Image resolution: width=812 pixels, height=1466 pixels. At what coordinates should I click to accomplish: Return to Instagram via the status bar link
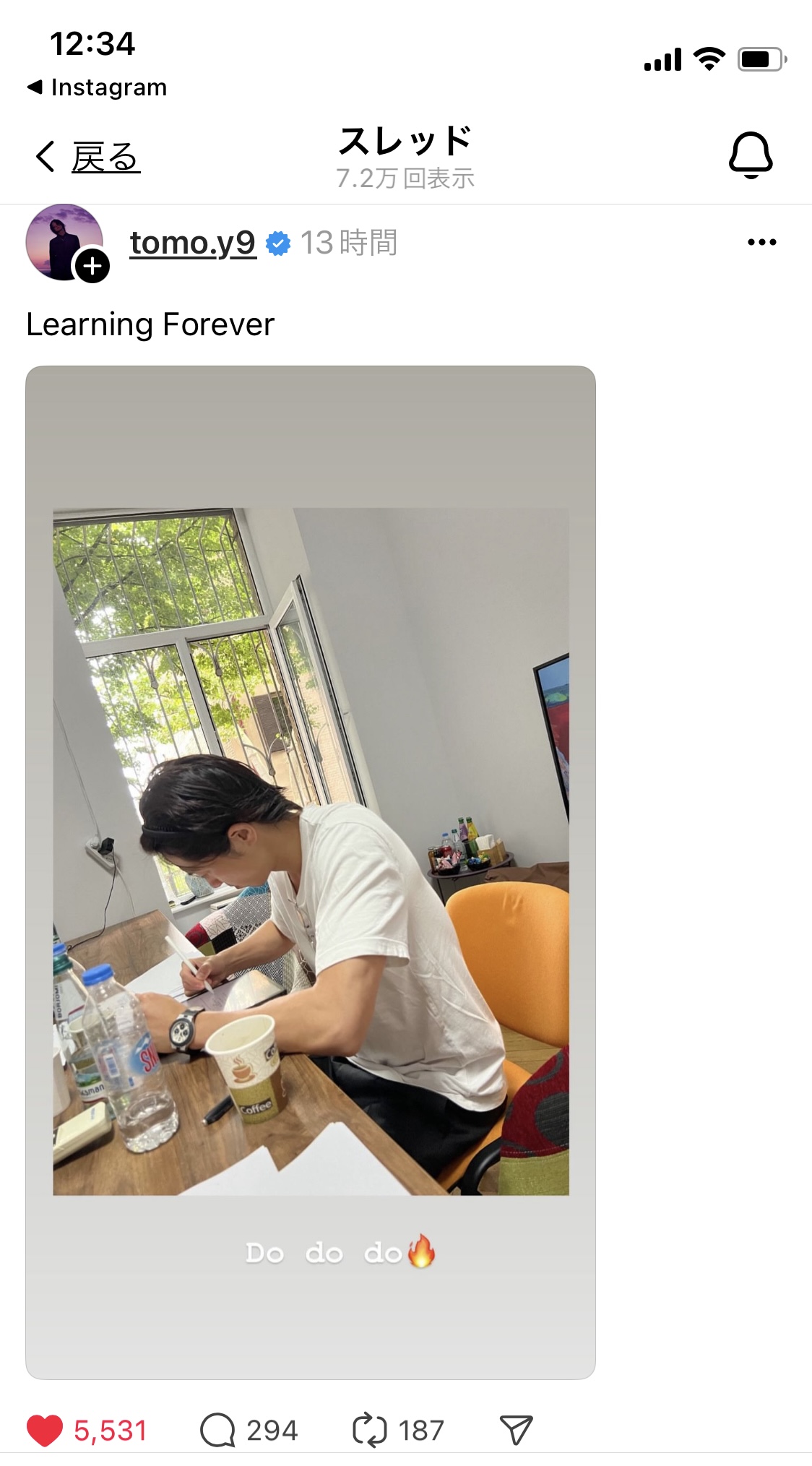[97, 87]
